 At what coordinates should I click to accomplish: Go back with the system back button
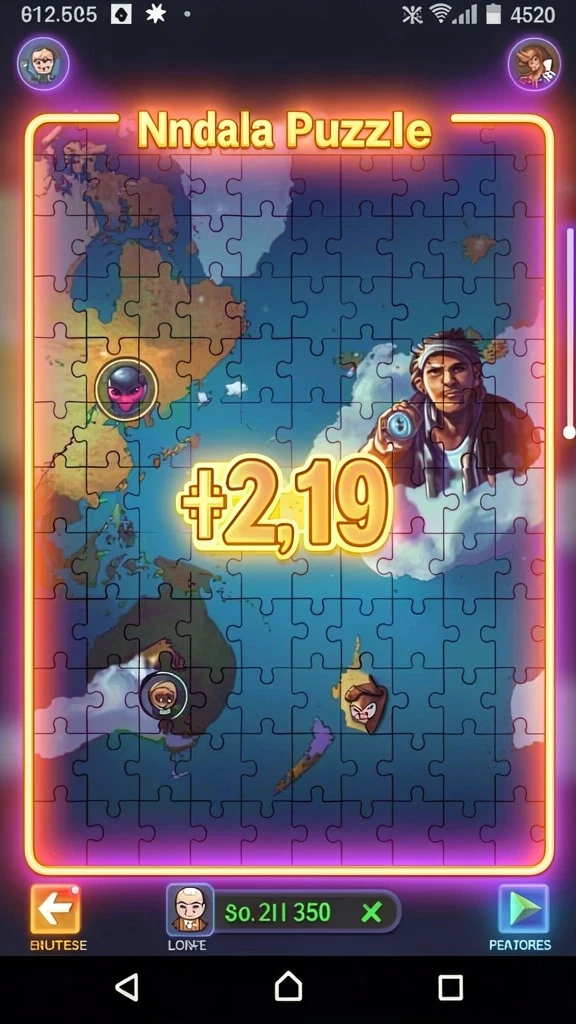click(x=127, y=987)
